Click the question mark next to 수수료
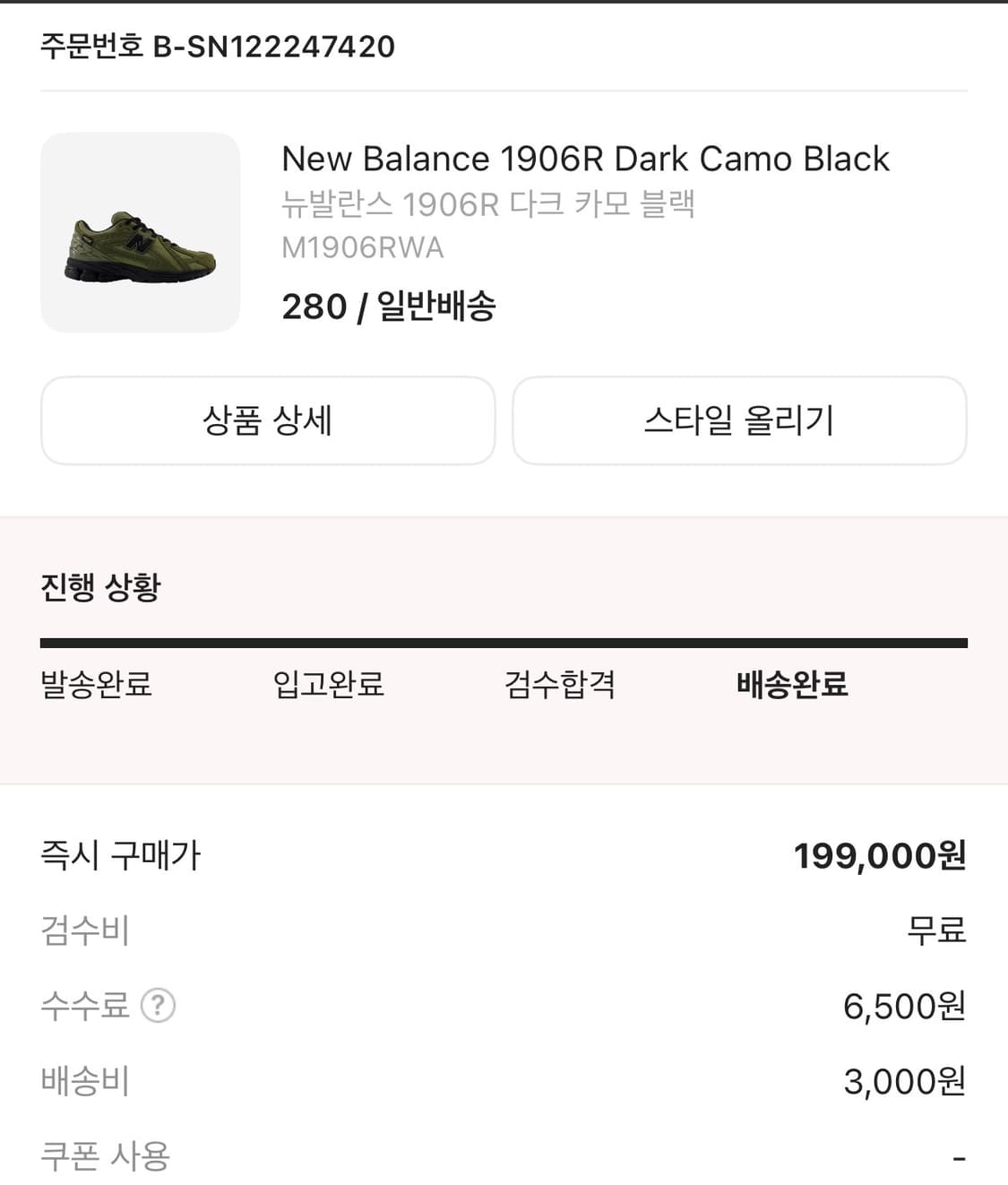 (x=159, y=1006)
